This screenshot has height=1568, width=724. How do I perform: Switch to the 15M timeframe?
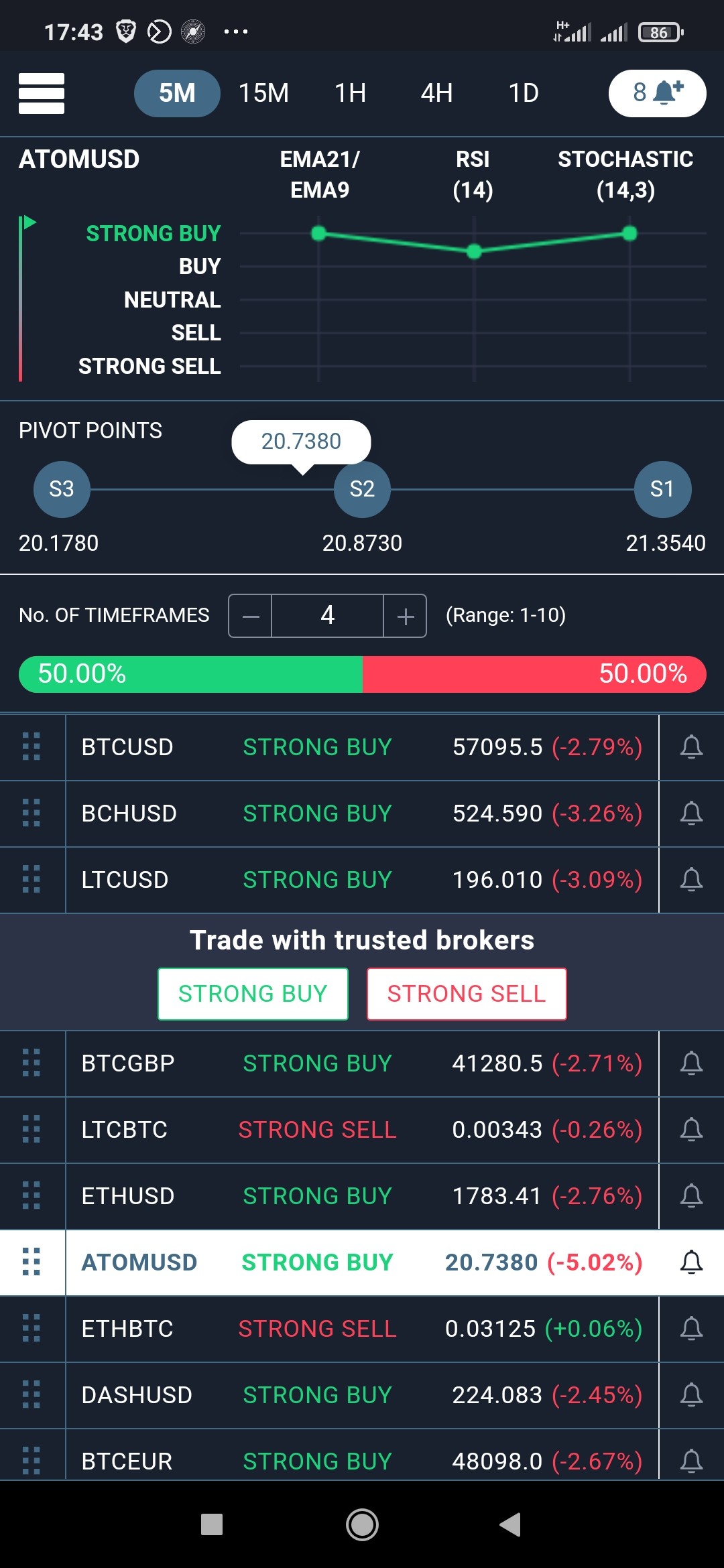click(x=263, y=93)
